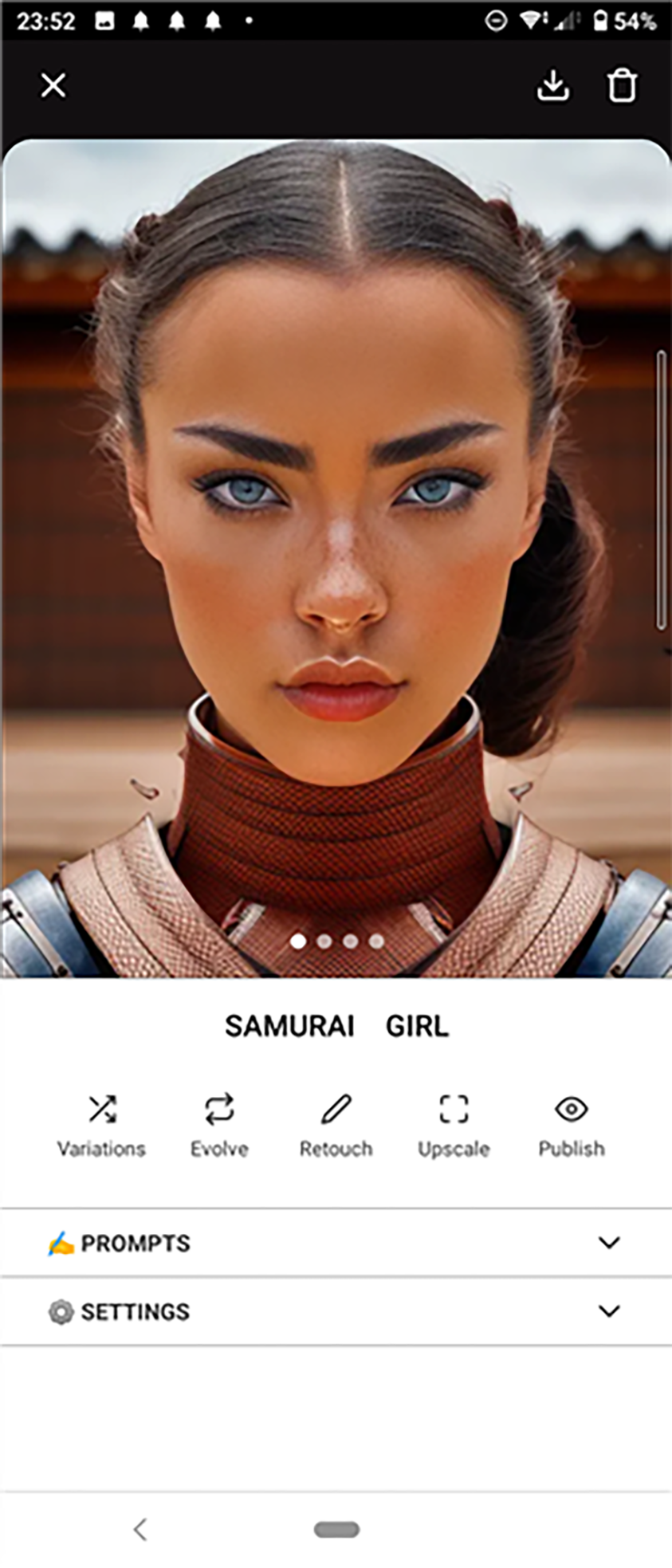
Task: Tap the Evolve action
Action: [218, 1125]
